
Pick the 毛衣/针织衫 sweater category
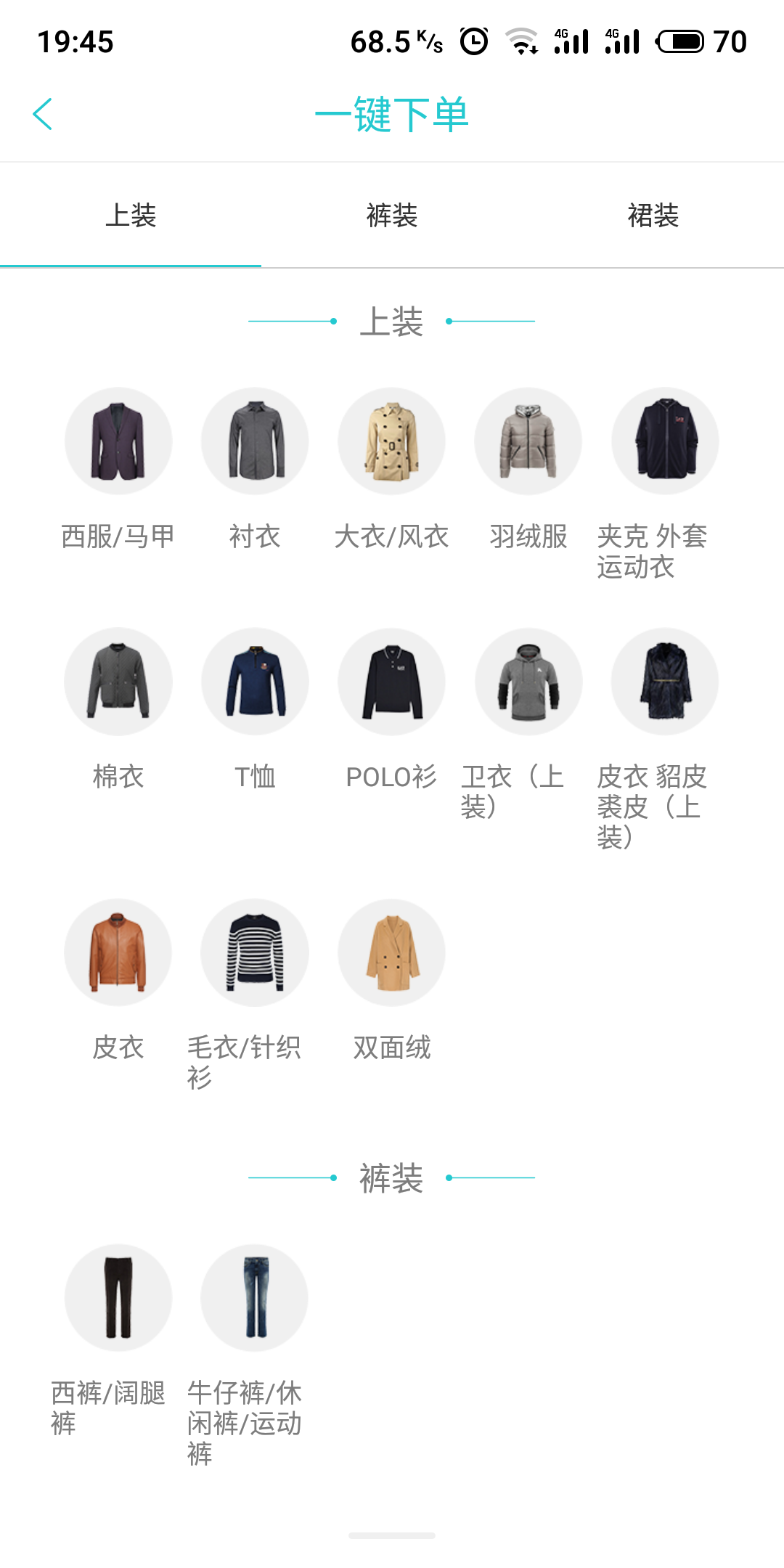255,952
